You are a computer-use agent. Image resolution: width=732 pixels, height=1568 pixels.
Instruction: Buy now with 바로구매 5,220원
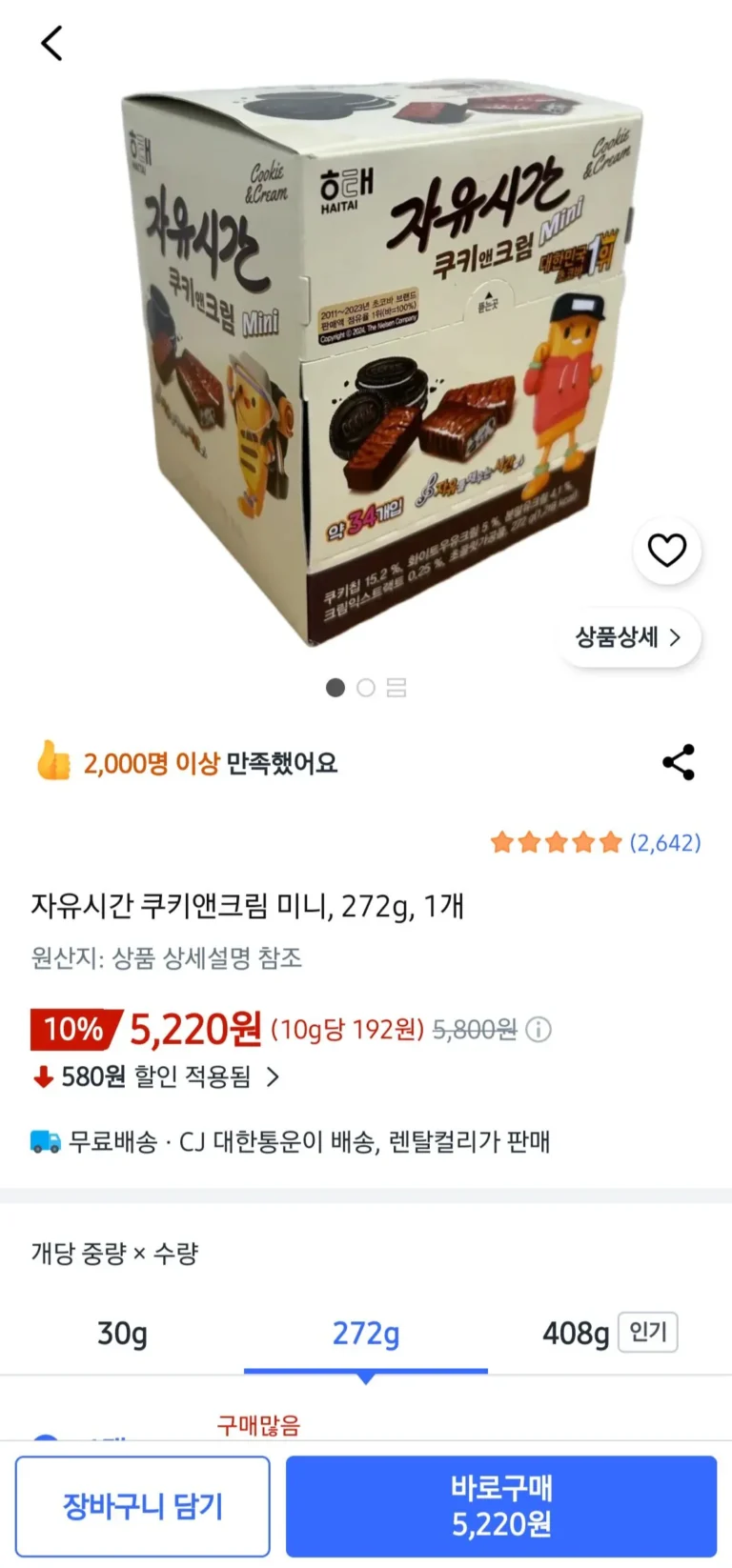point(501,1506)
